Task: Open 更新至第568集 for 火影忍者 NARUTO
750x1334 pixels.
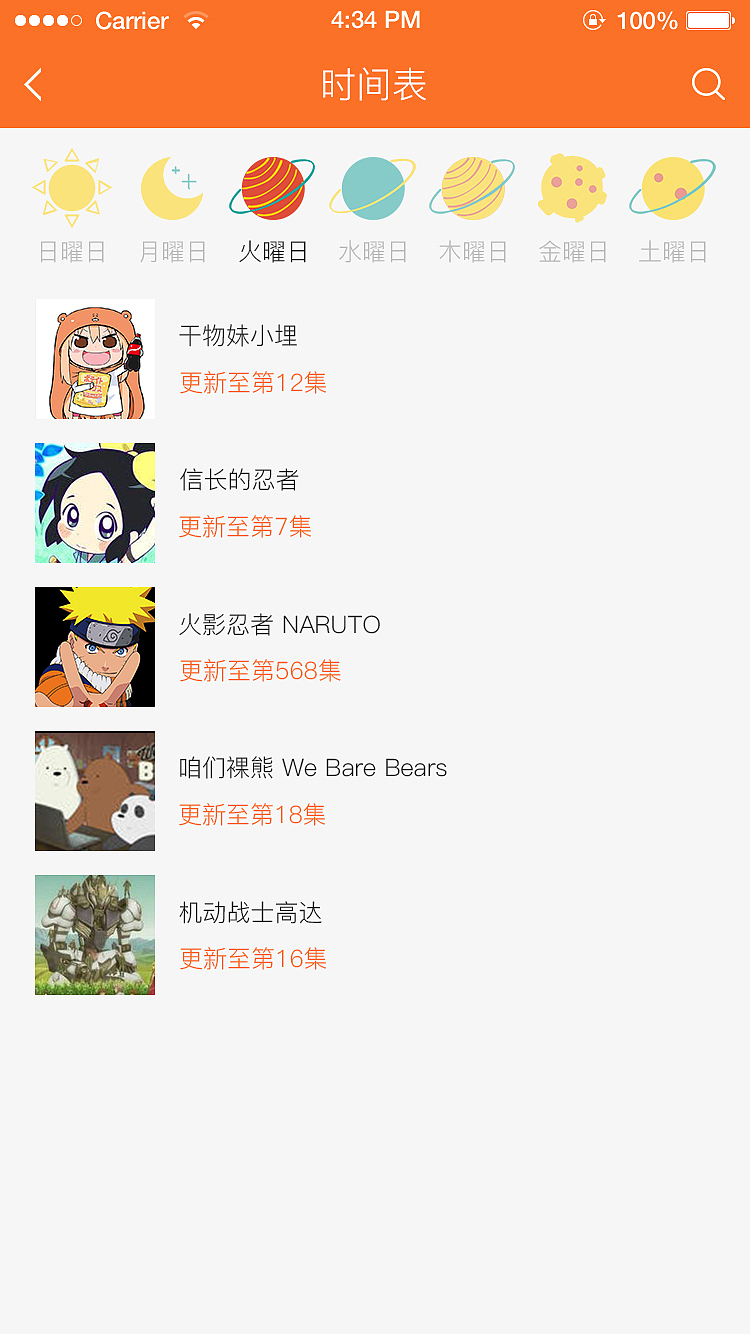Action: [260, 671]
